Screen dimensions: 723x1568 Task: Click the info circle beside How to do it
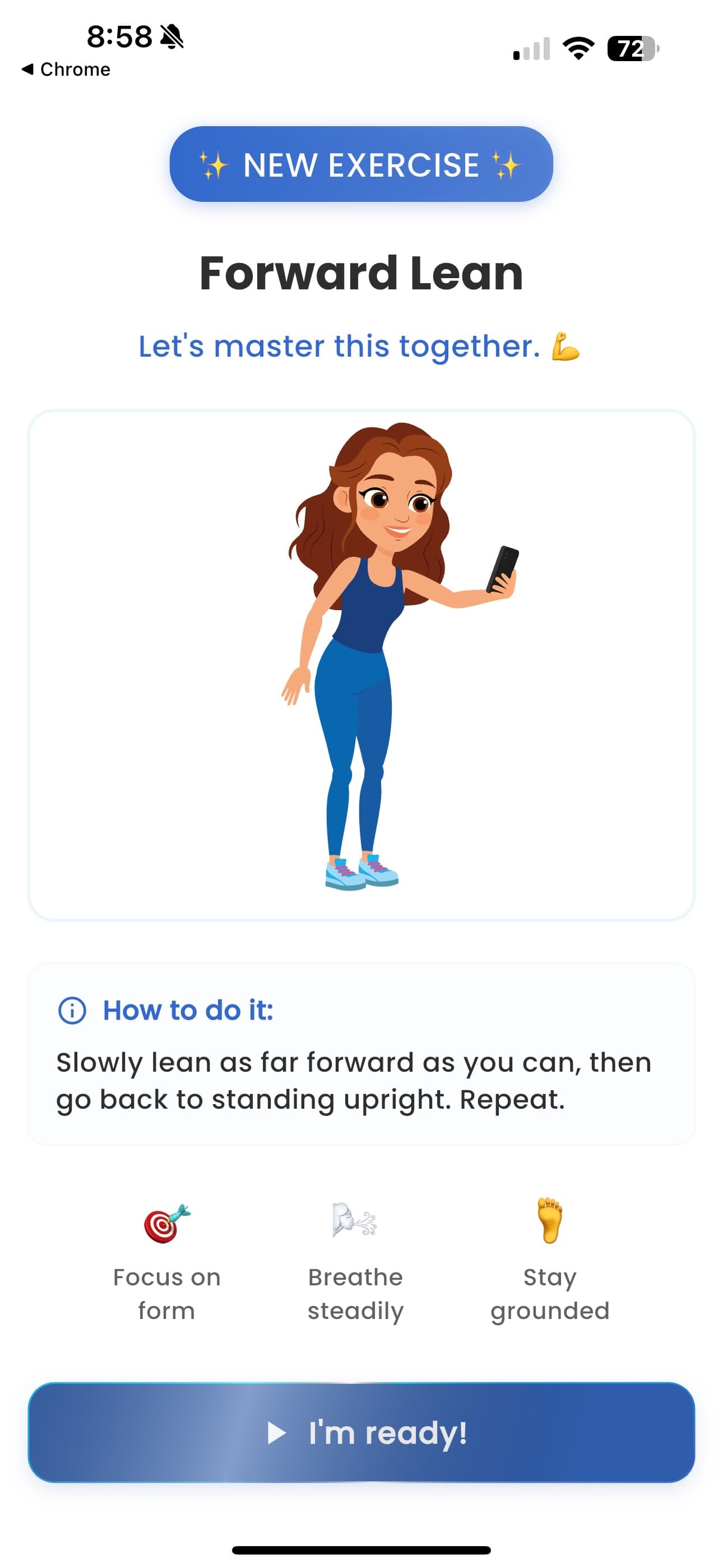point(72,1010)
